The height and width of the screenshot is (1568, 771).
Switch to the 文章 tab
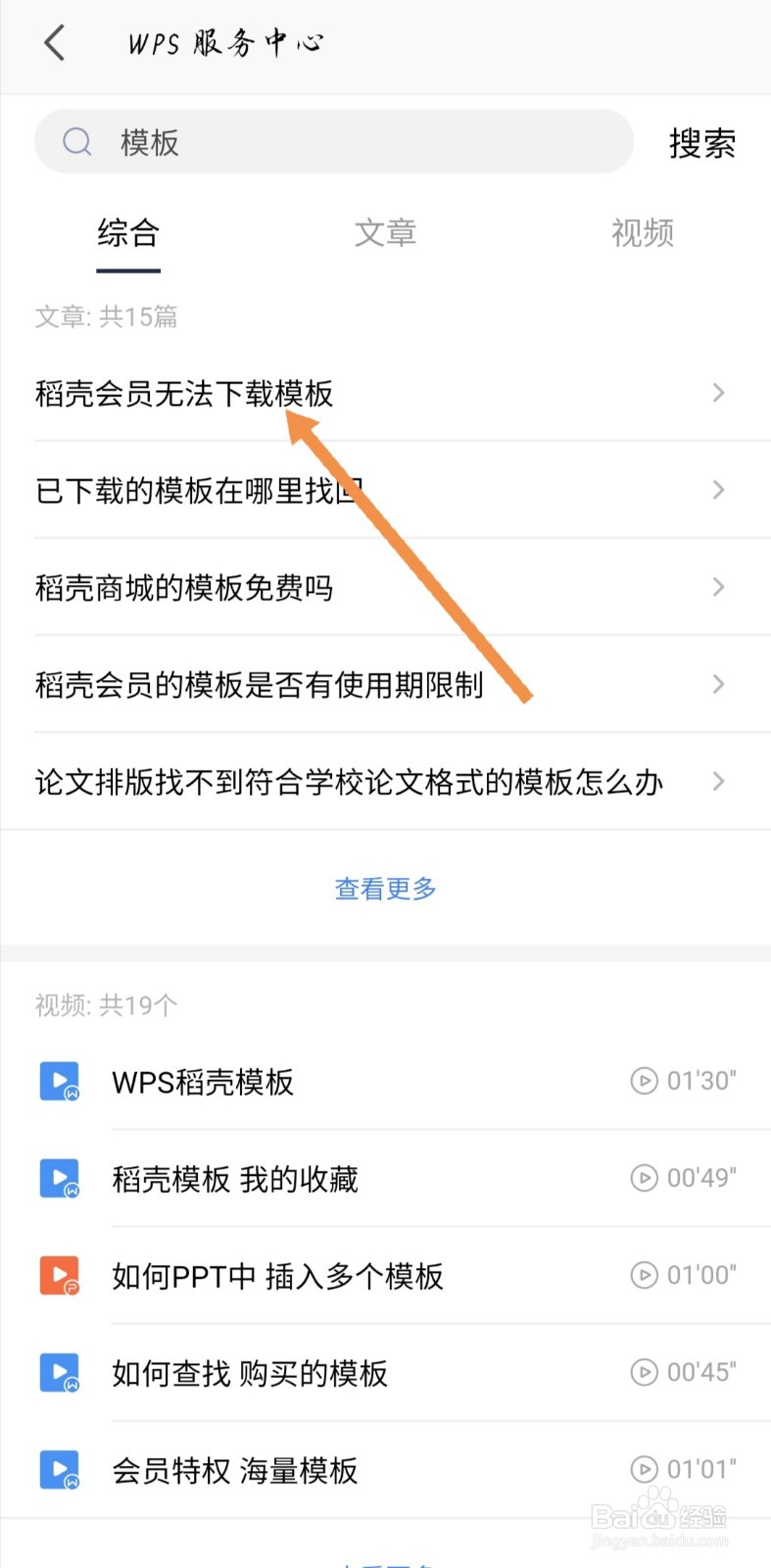(385, 233)
